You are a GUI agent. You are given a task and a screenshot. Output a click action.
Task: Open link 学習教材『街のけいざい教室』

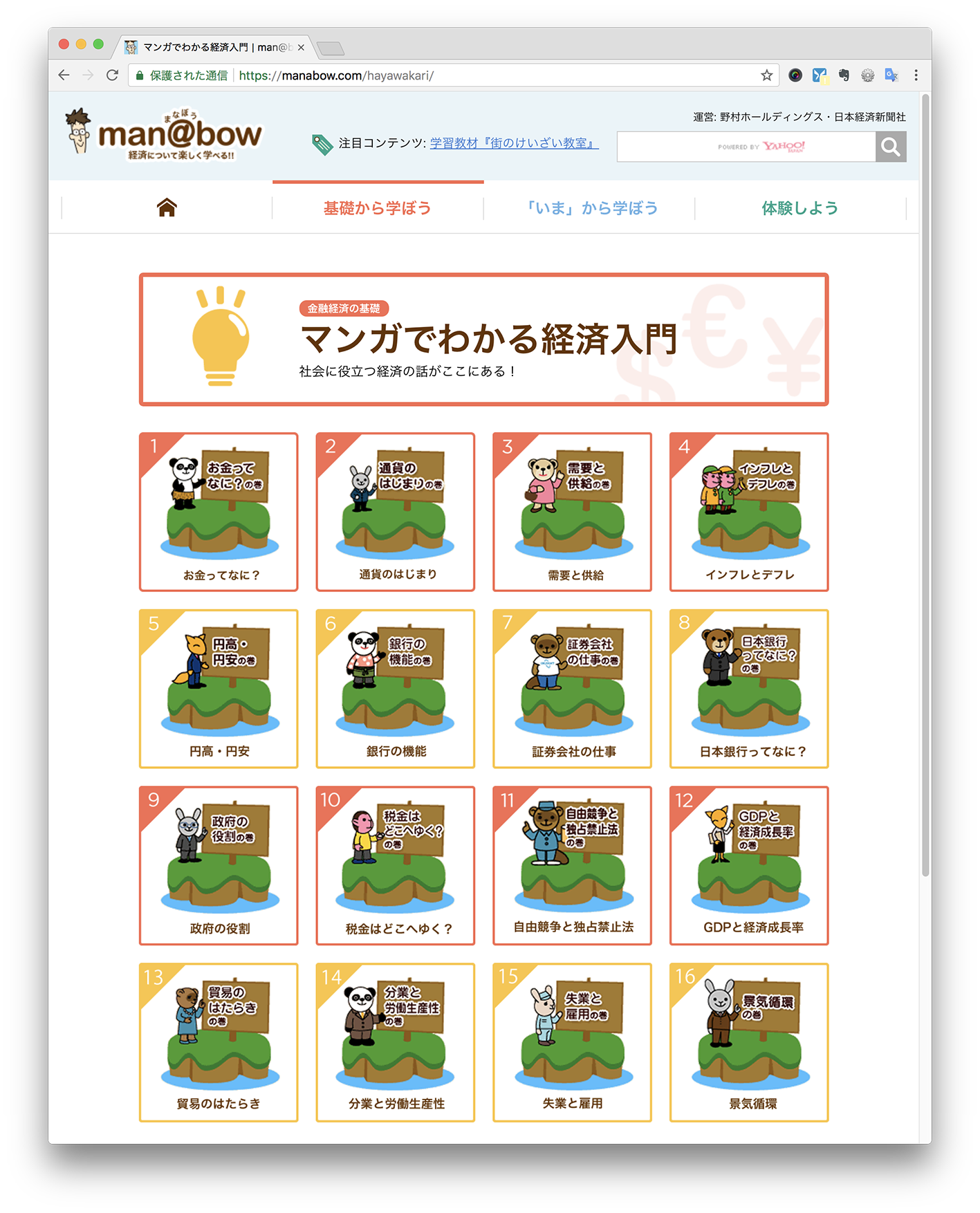point(514,143)
